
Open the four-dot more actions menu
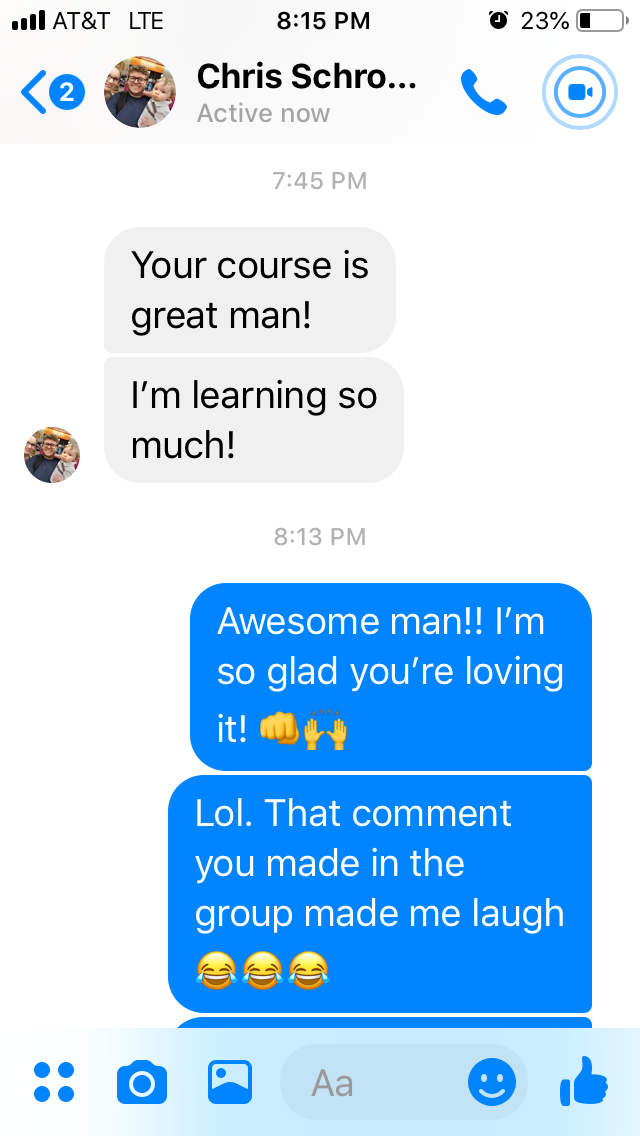coord(54,1082)
